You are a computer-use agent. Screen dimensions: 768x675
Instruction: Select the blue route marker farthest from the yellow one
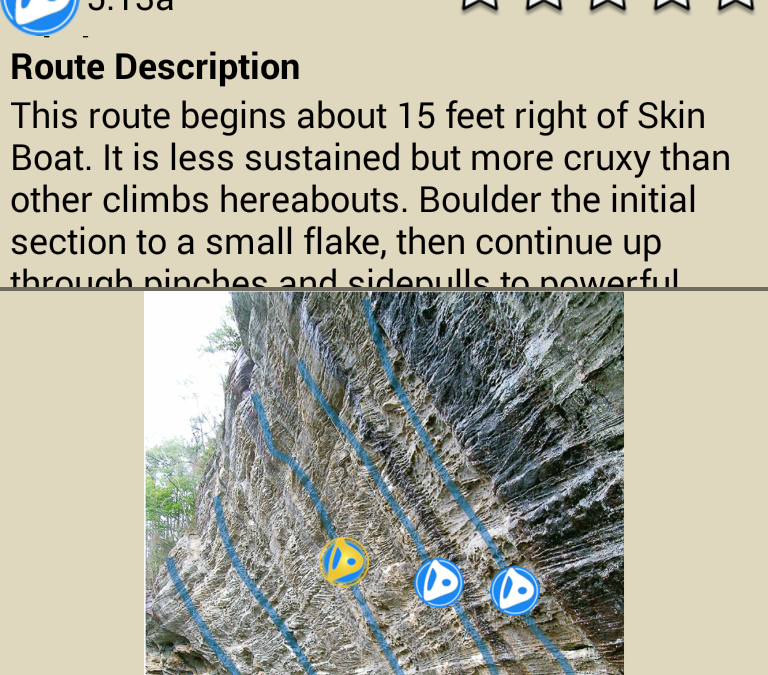515,590
